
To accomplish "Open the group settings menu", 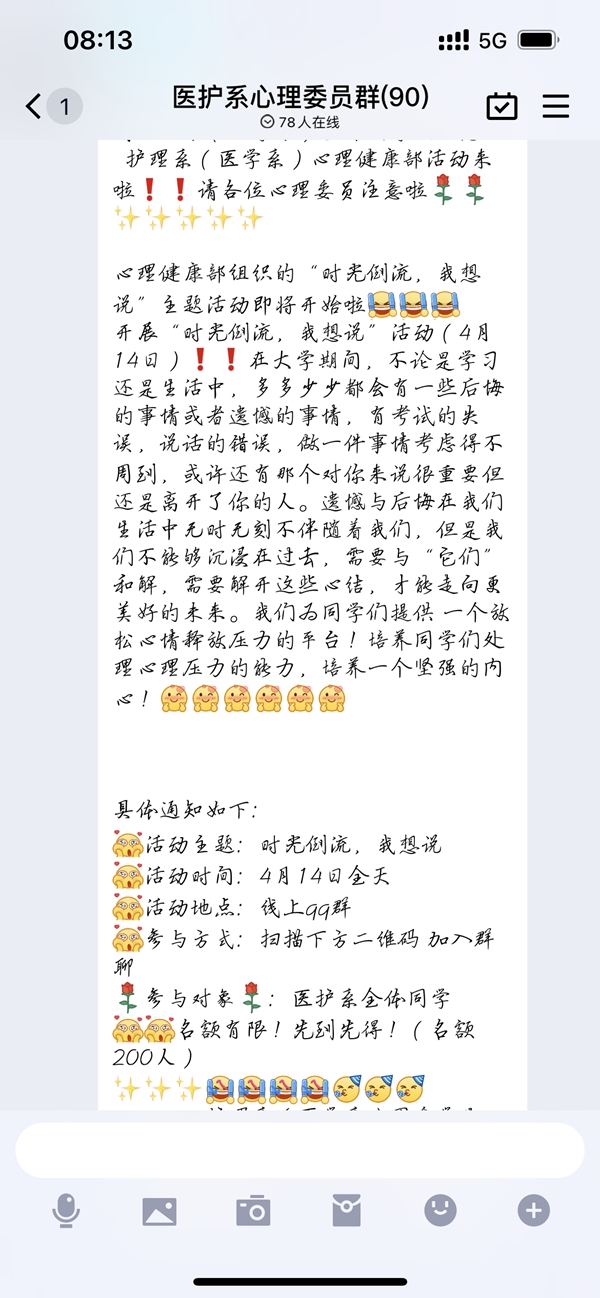I will pos(556,106).
